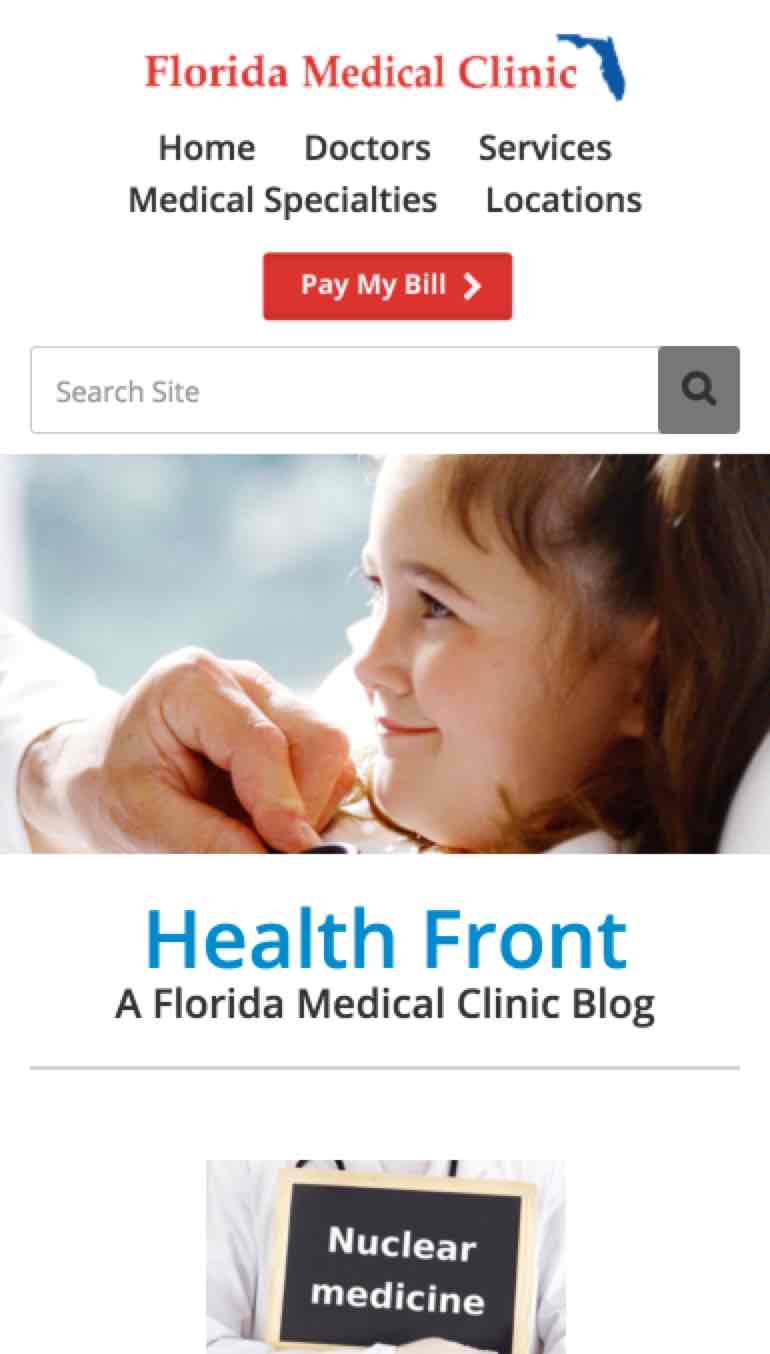This screenshot has width=770, height=1354.
Task: Open the Locations page
Action: [563, 200]
